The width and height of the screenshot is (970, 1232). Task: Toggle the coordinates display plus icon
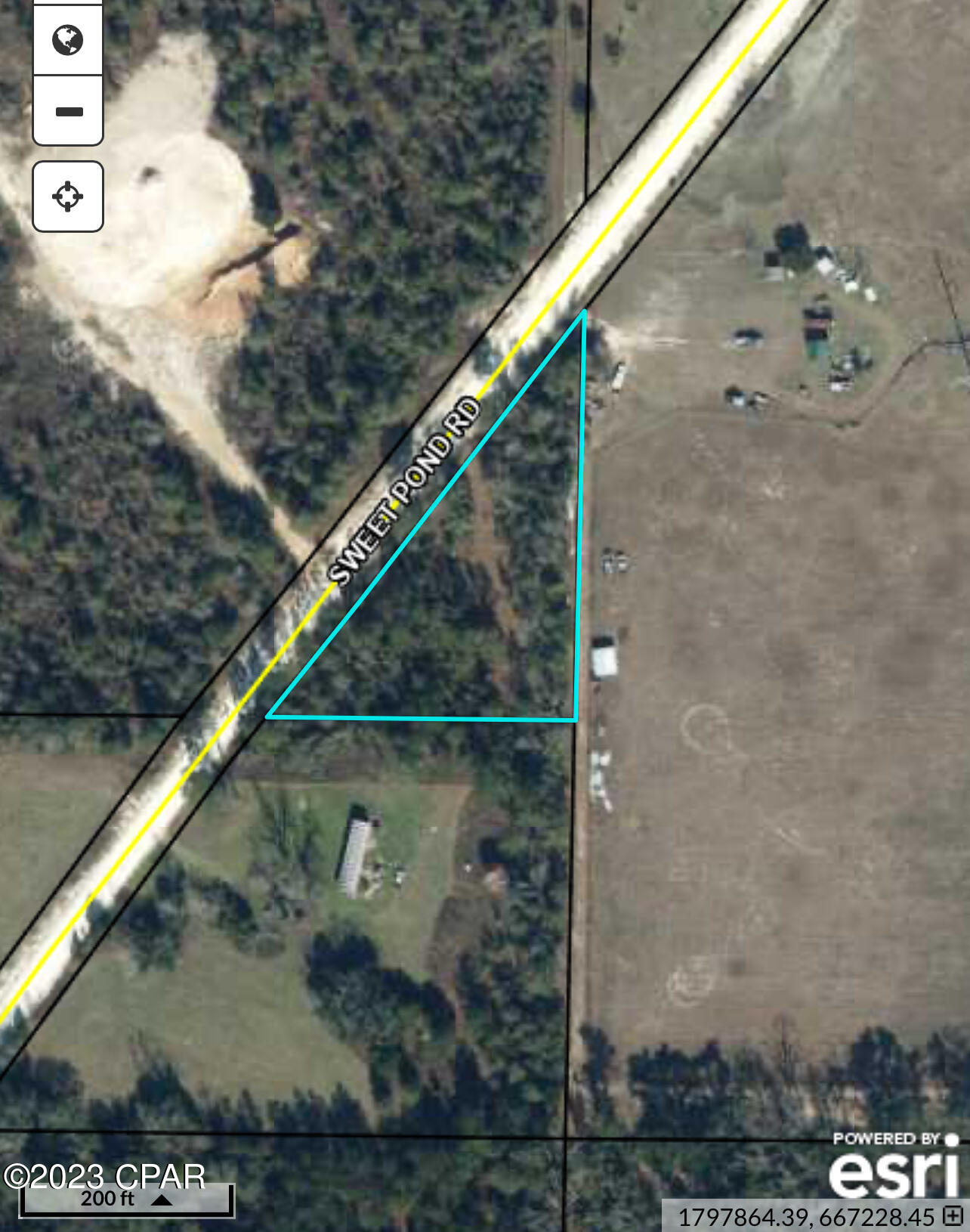(x=953, y=1216)
